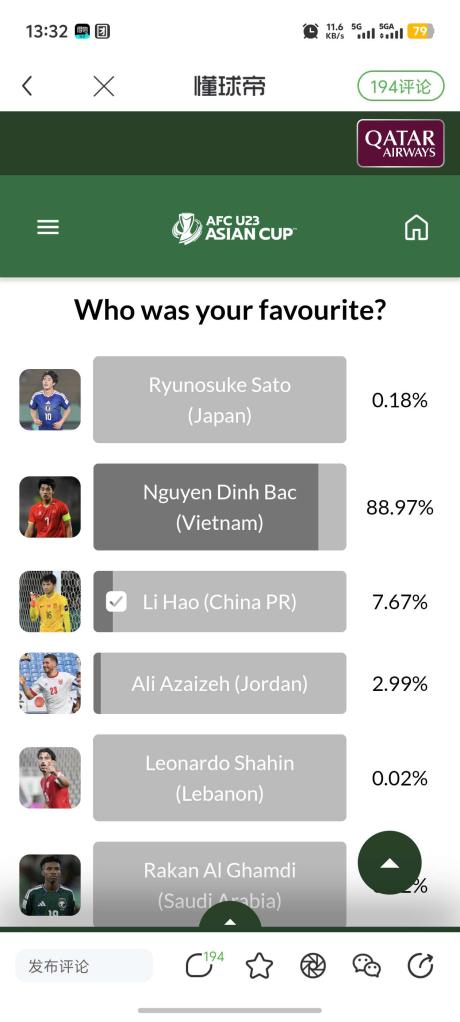Screen dimensions: 460x1022
Task: Share to WeChat Moments via the aperture icon
Action: click(313, 965)
